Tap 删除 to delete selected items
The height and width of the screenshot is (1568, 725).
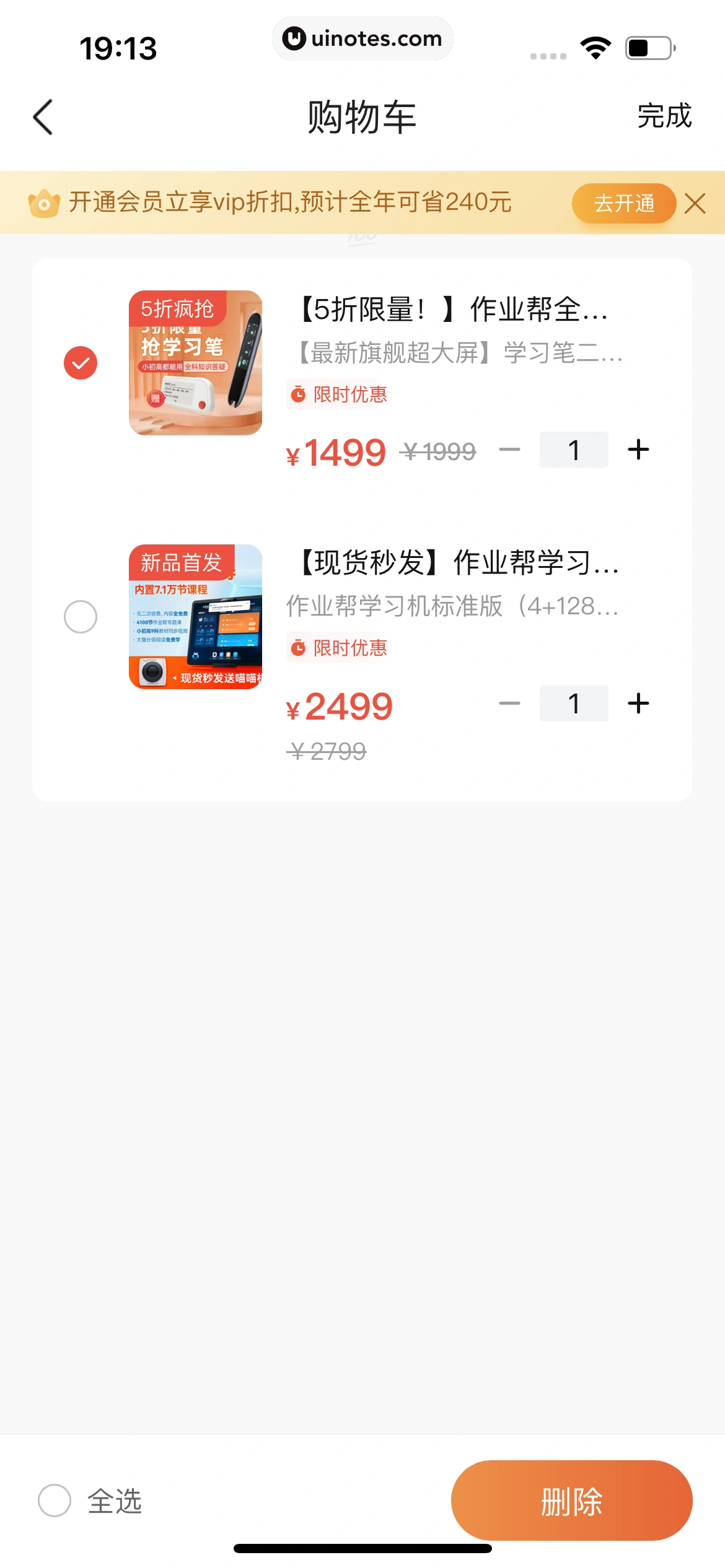point(571,1500)
